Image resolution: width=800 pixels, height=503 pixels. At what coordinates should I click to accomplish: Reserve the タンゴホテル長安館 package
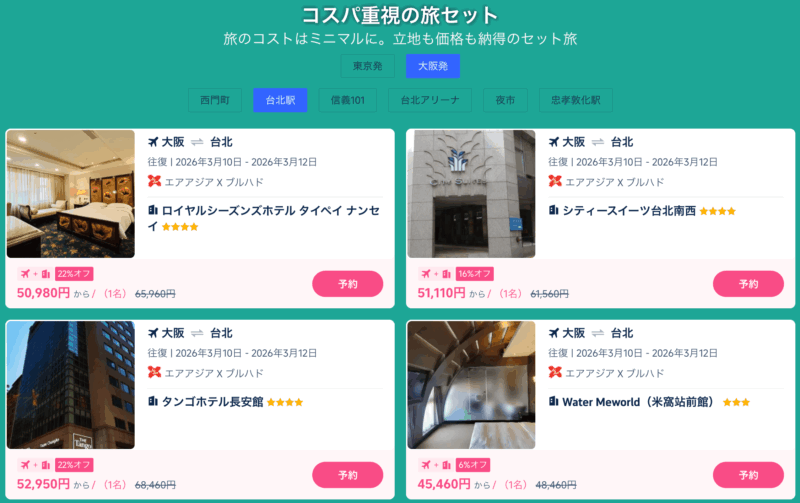347,475
